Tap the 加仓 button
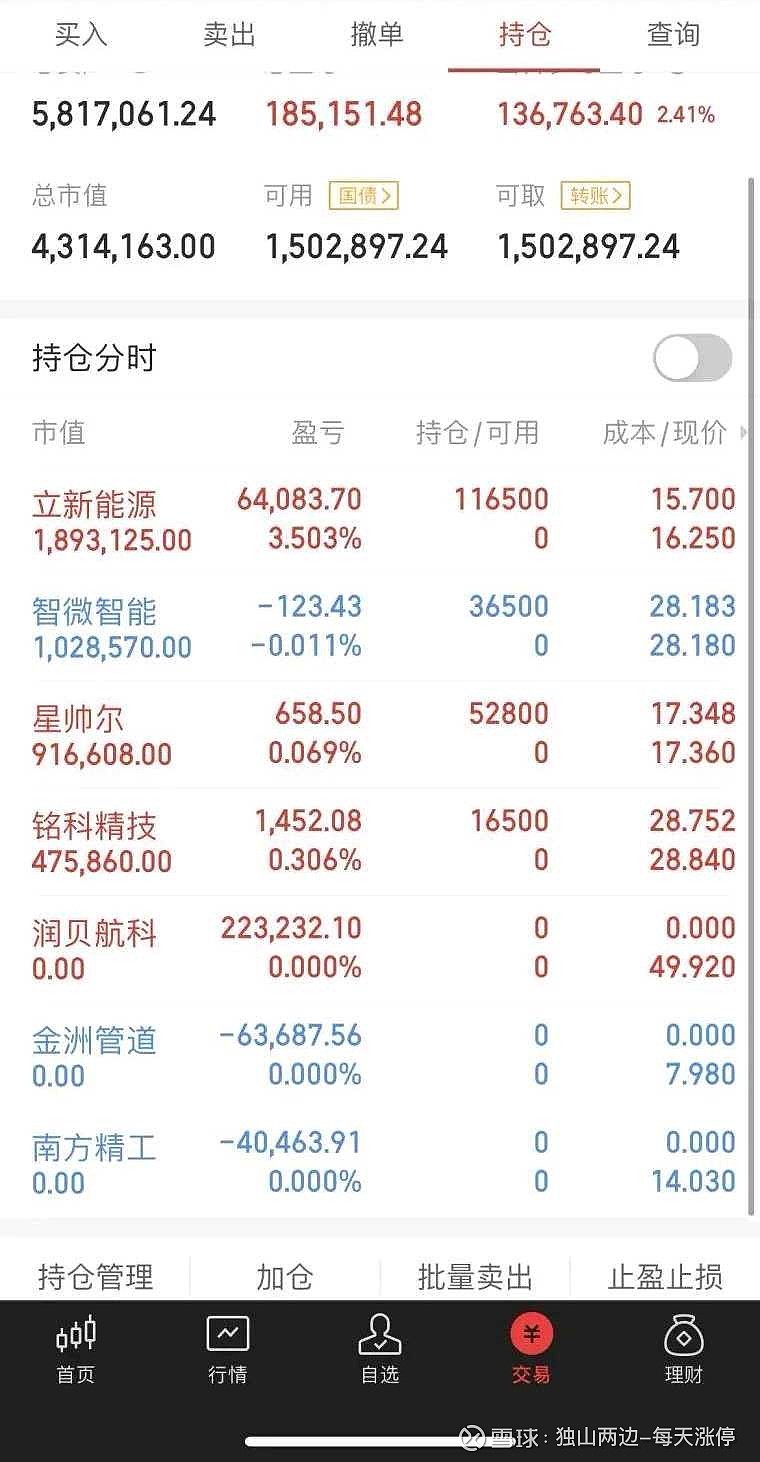 click(x=285, y=1277)
